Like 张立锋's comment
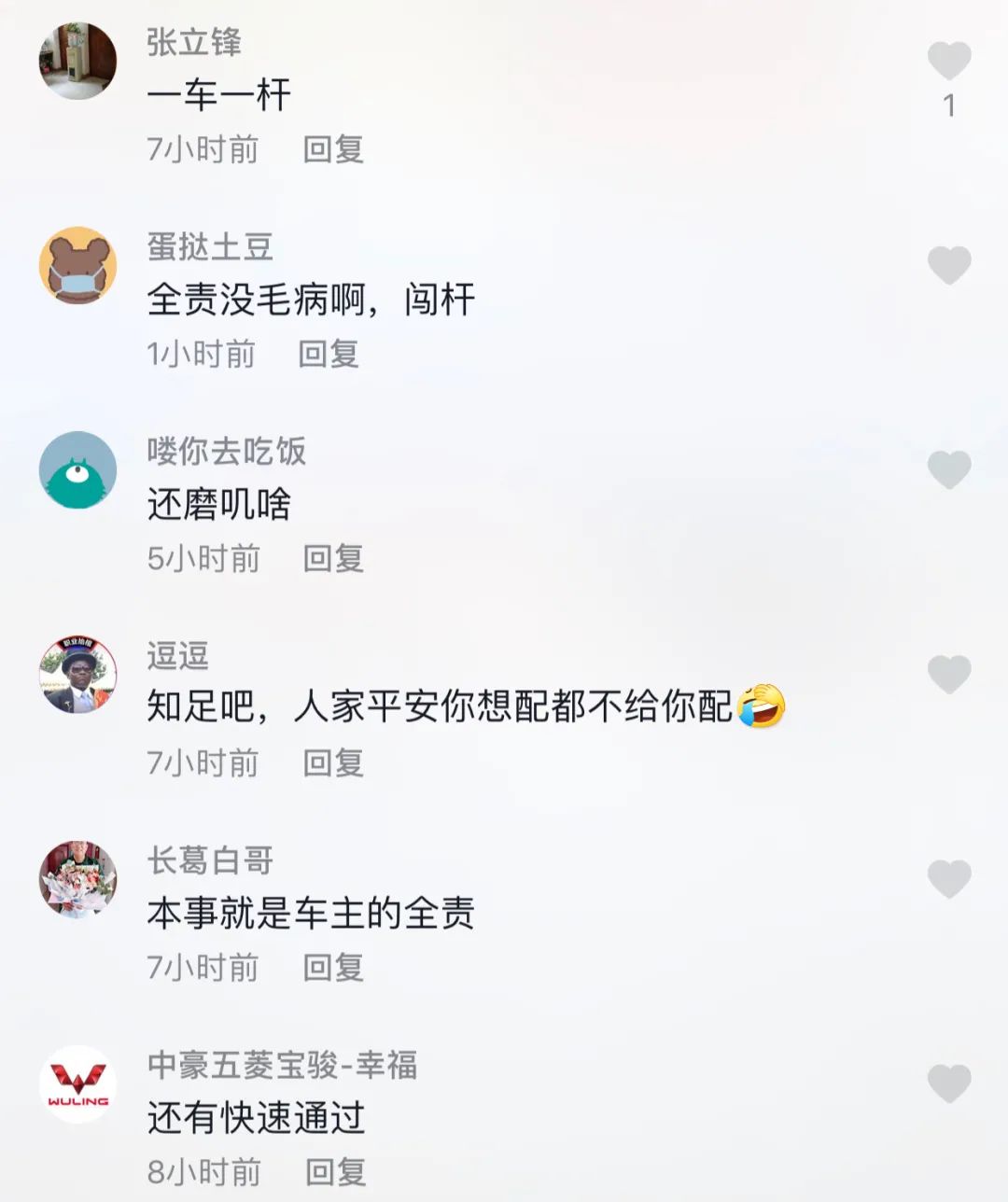Screen dimensions: 1008x1202 [949, 61]
